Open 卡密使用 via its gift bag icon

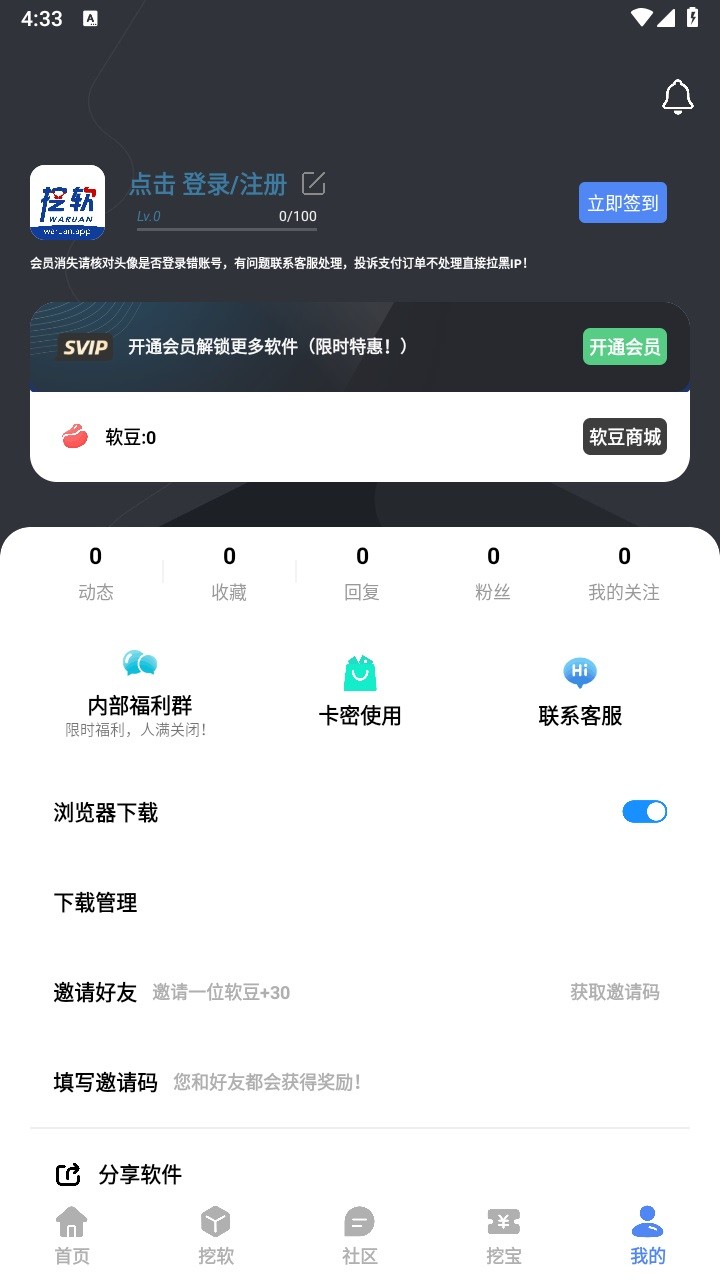(x=360, y=672)
